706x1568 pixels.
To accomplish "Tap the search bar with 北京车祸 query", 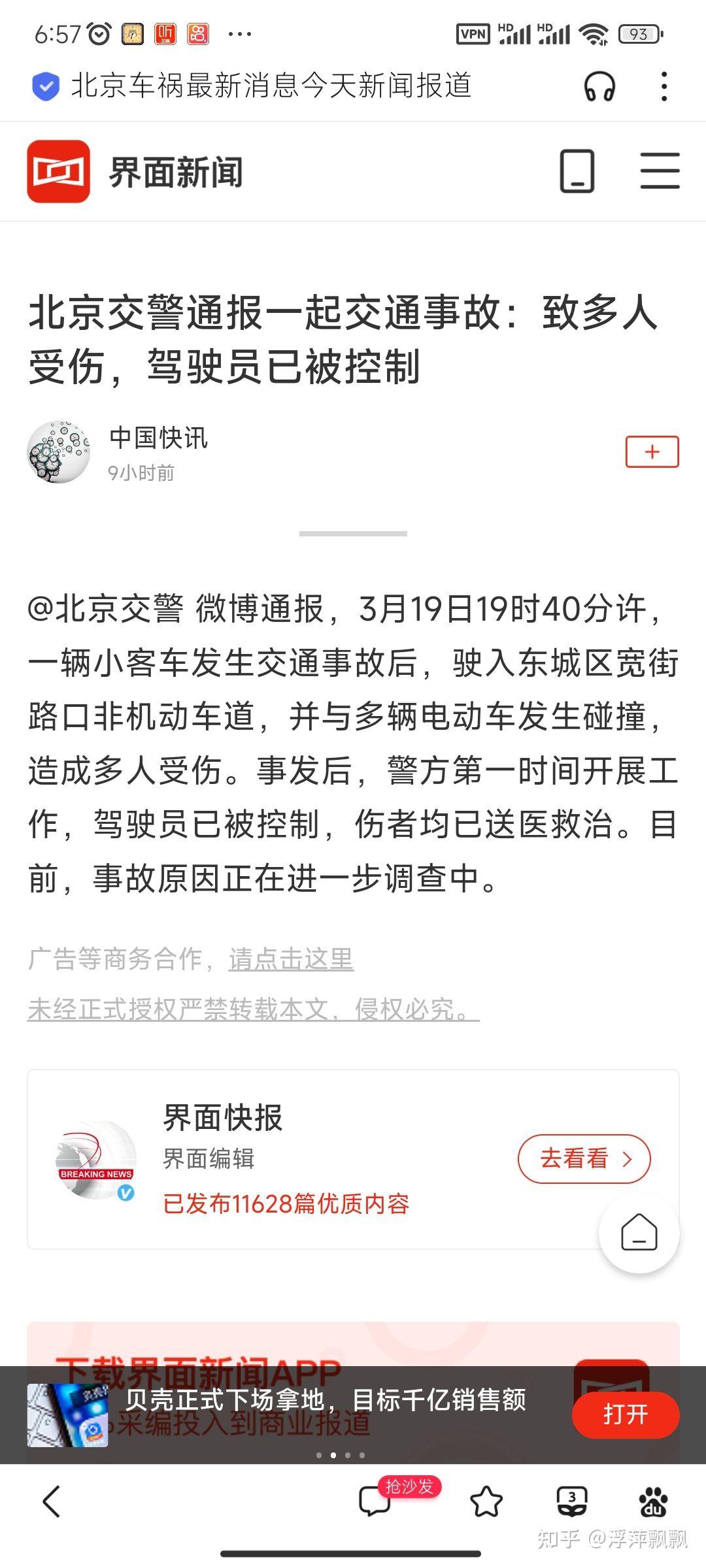I will tap(271, 86).
